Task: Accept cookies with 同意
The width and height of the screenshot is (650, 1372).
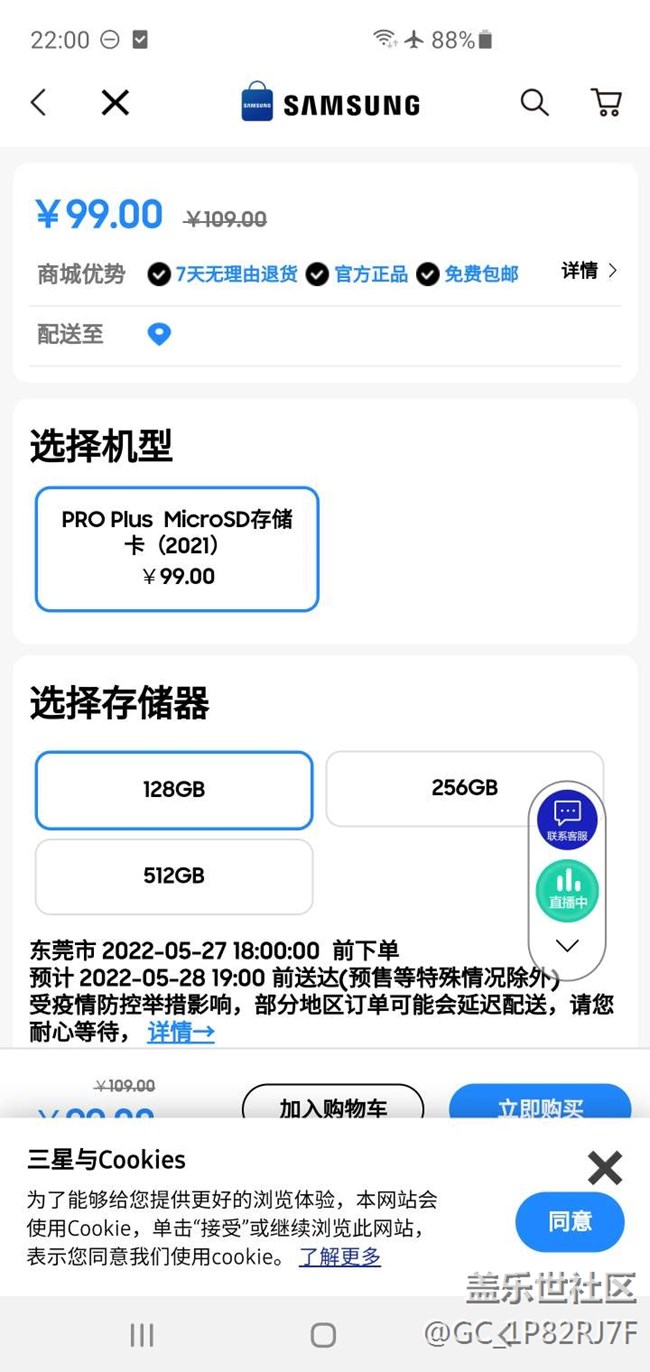Action: pos(570,1221)
